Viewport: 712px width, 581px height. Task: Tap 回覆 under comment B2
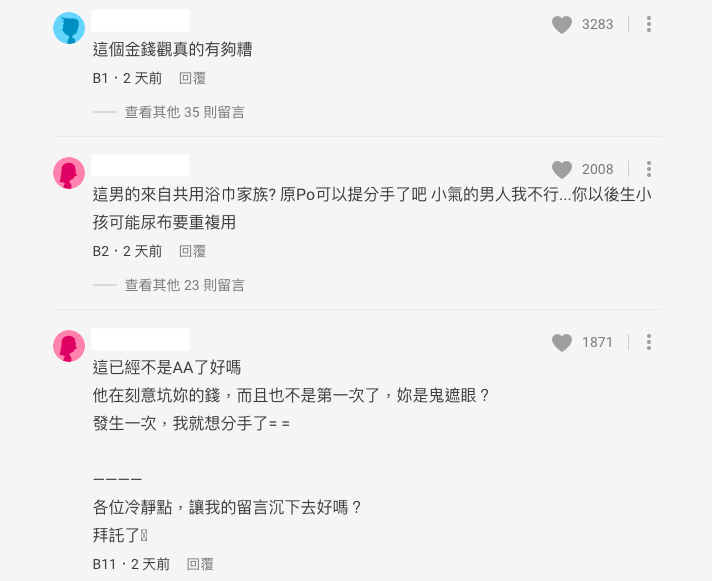coord(192,251)
